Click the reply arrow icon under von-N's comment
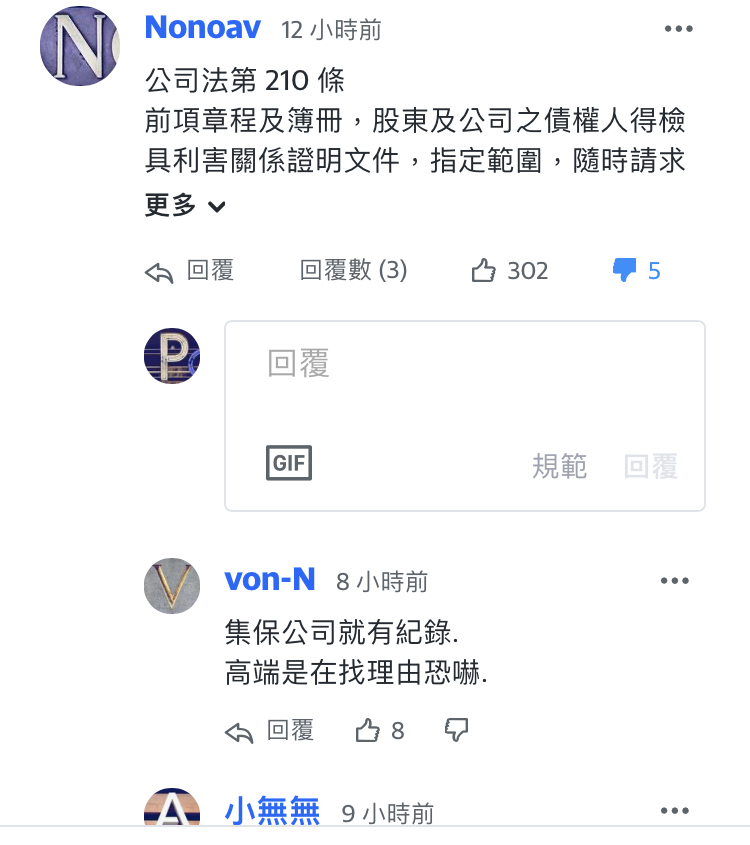The height and width of the screenshot is (845, 750). 239,730
